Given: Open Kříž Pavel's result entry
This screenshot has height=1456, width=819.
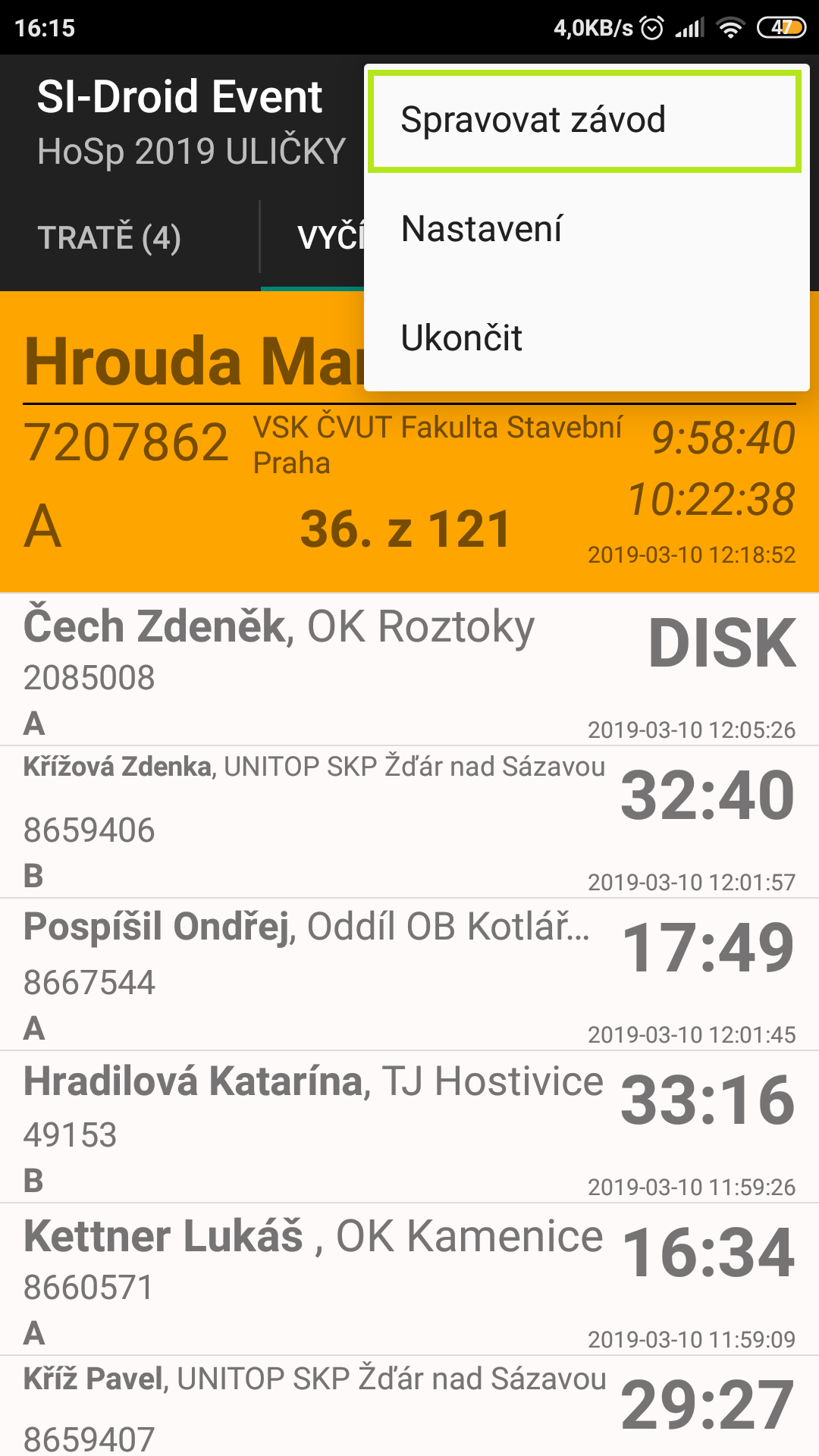Looking at the screenshot, I should pyautogui.click(x=409, y=1407).
